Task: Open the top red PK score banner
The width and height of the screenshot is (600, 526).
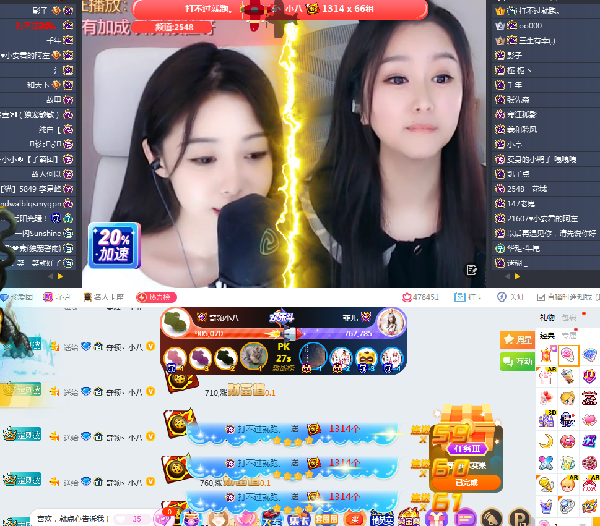Action: [x=278, y=9]
